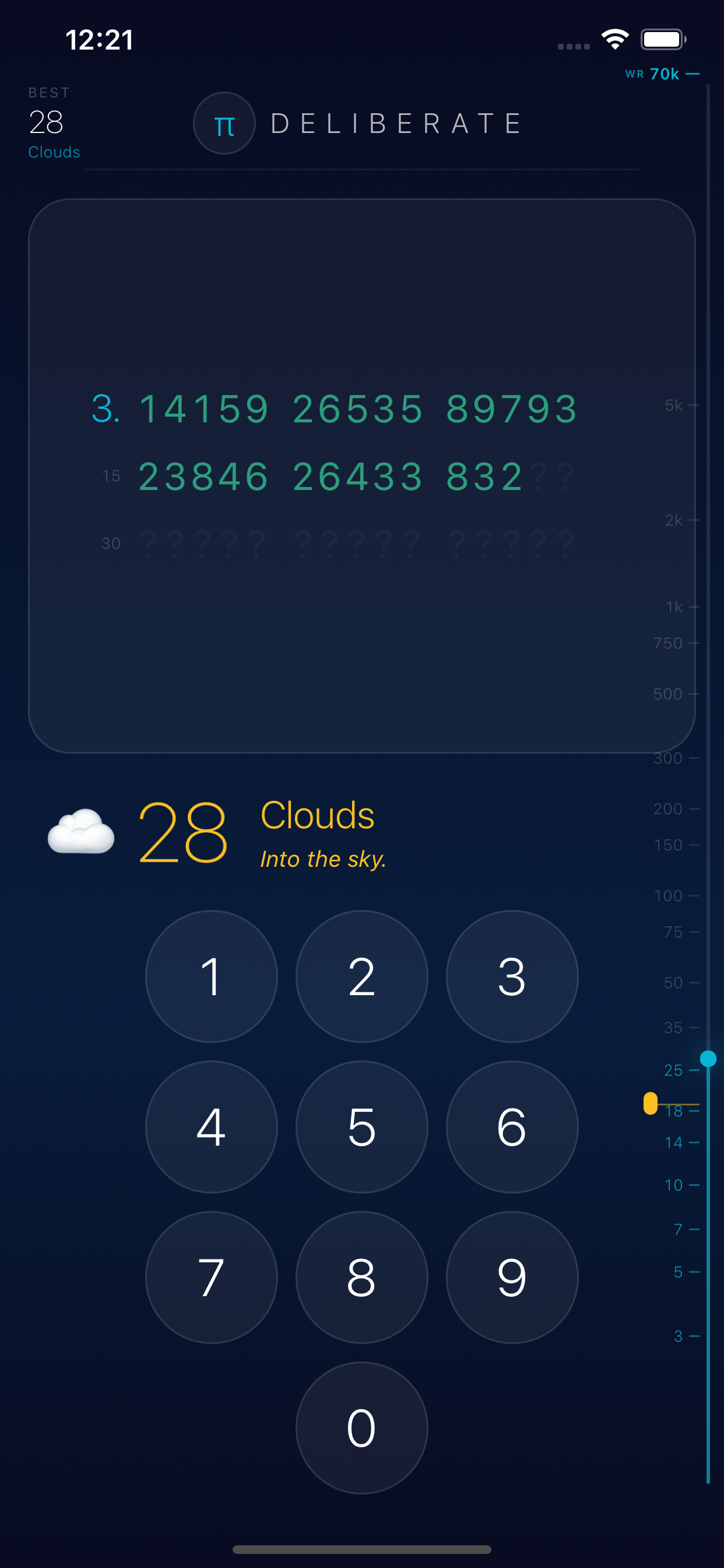Tap the Into the sky subtitle text
This screenshot has height=1568, width=724.
point(323,858)
